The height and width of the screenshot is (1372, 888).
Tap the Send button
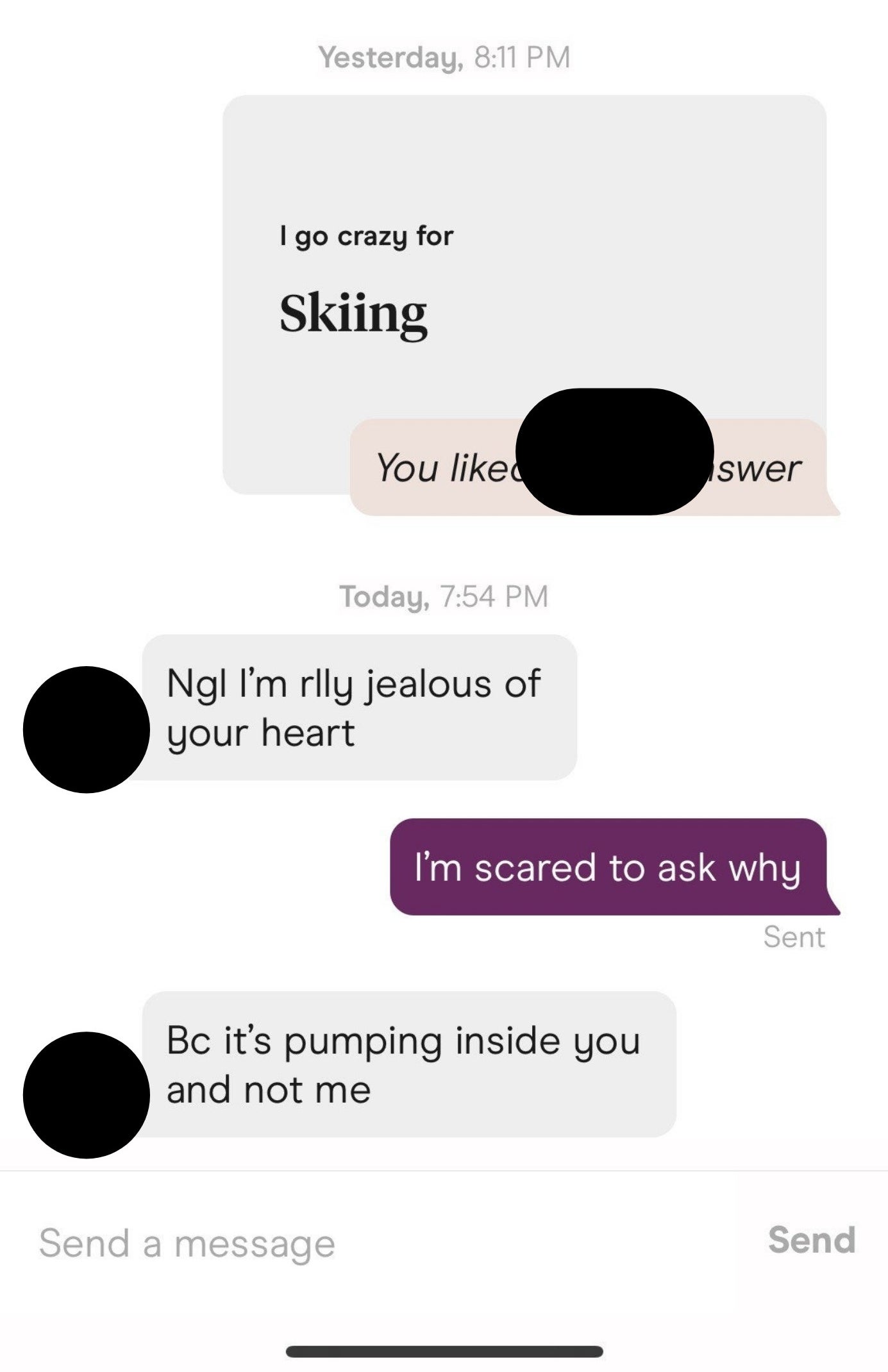(x=811, y=1240)
